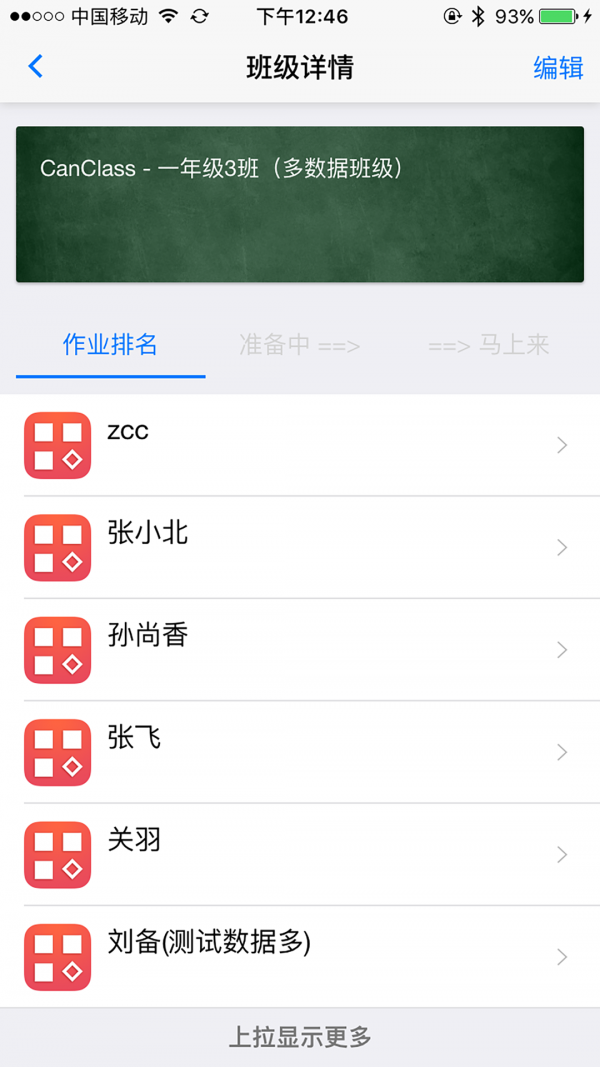Open 刘备(测试数据多) entry

point(300,957)
